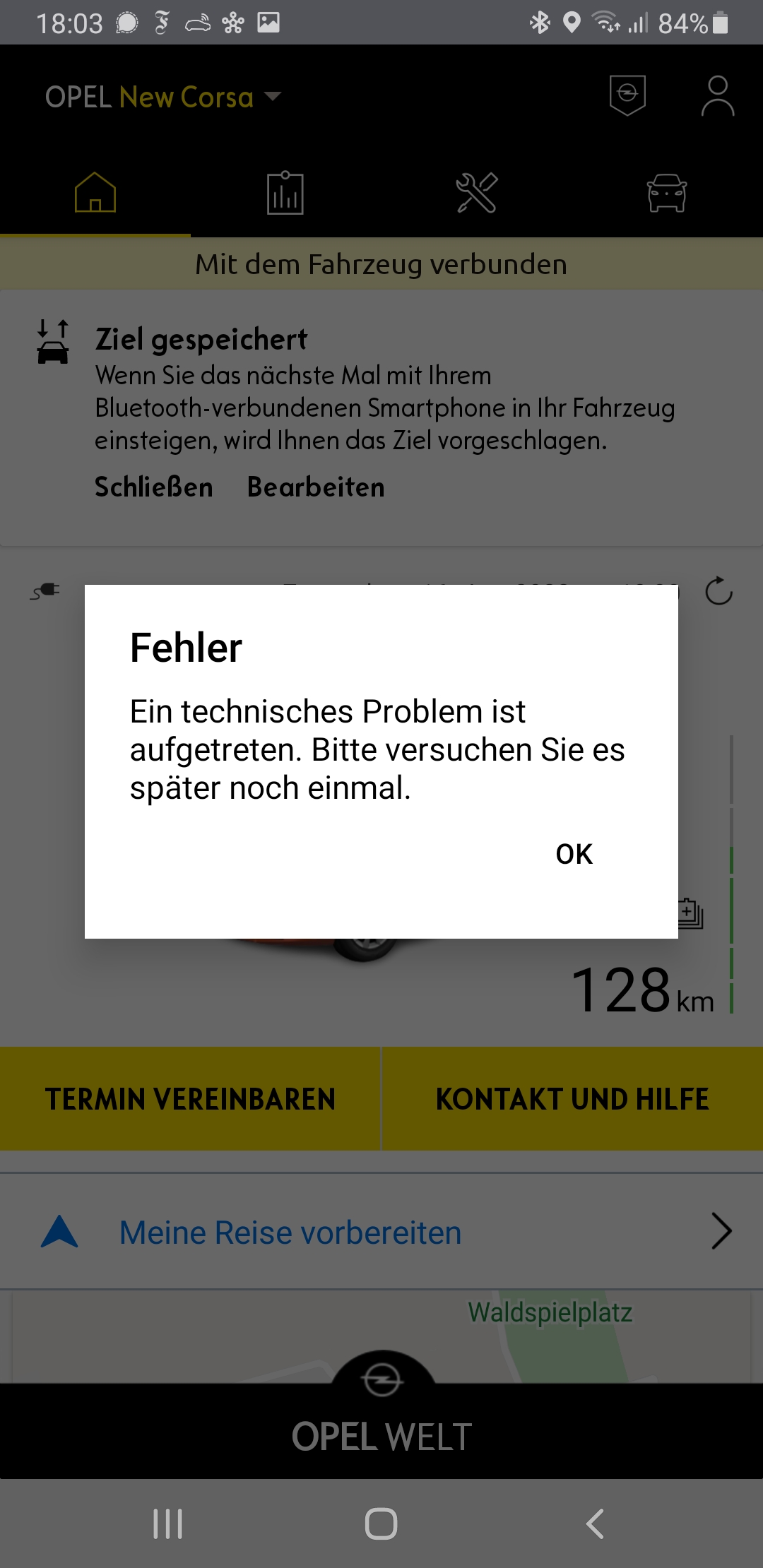Open the user profile icon
Image resolution: width=763 pixels, height=1568 pixels.
tap(717, 96)
